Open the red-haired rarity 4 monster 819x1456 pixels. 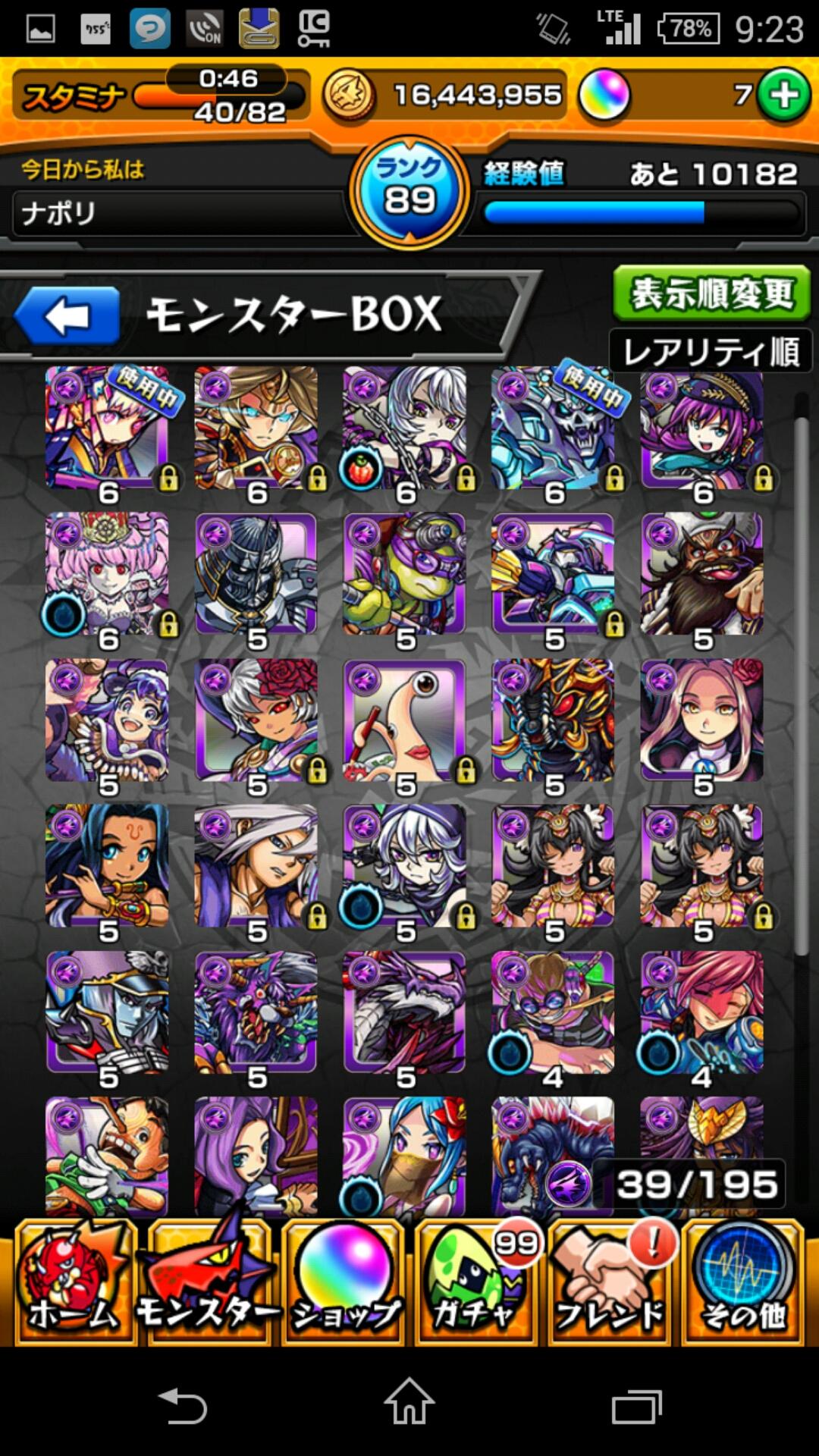coord(701,1012)
